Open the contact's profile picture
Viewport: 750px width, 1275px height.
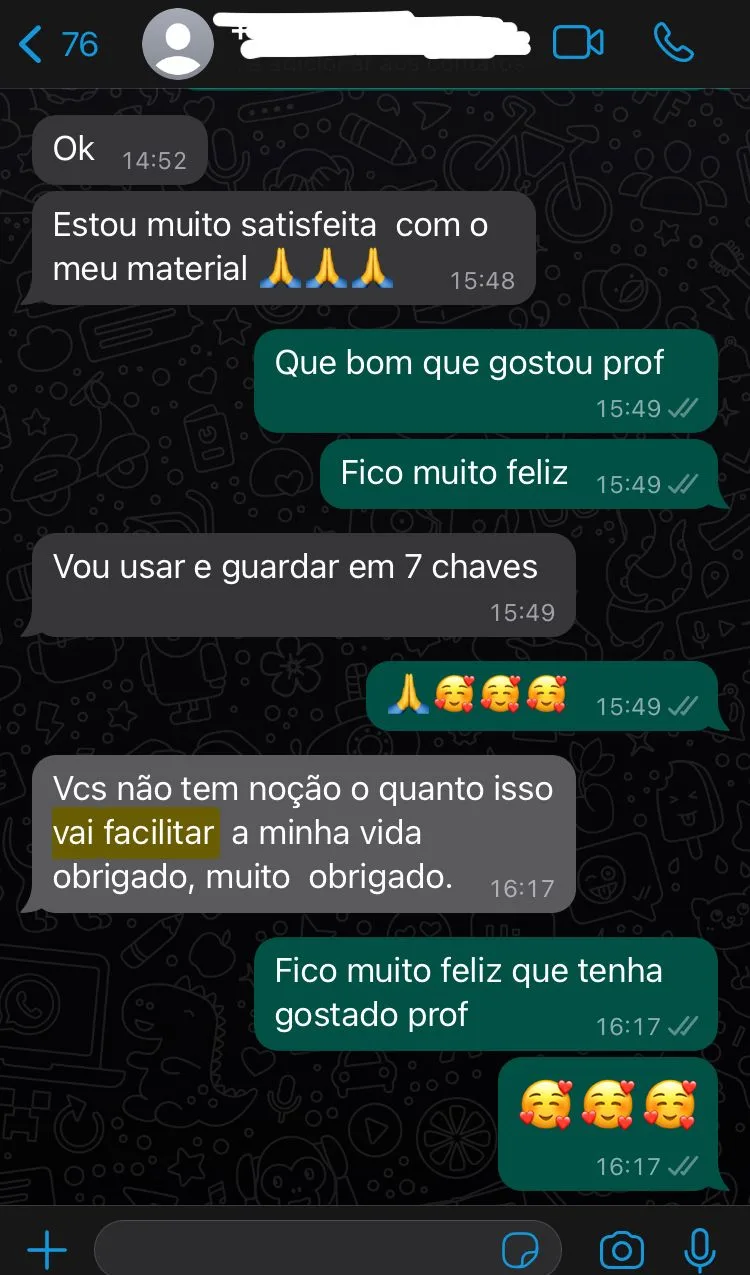[178, 44]
